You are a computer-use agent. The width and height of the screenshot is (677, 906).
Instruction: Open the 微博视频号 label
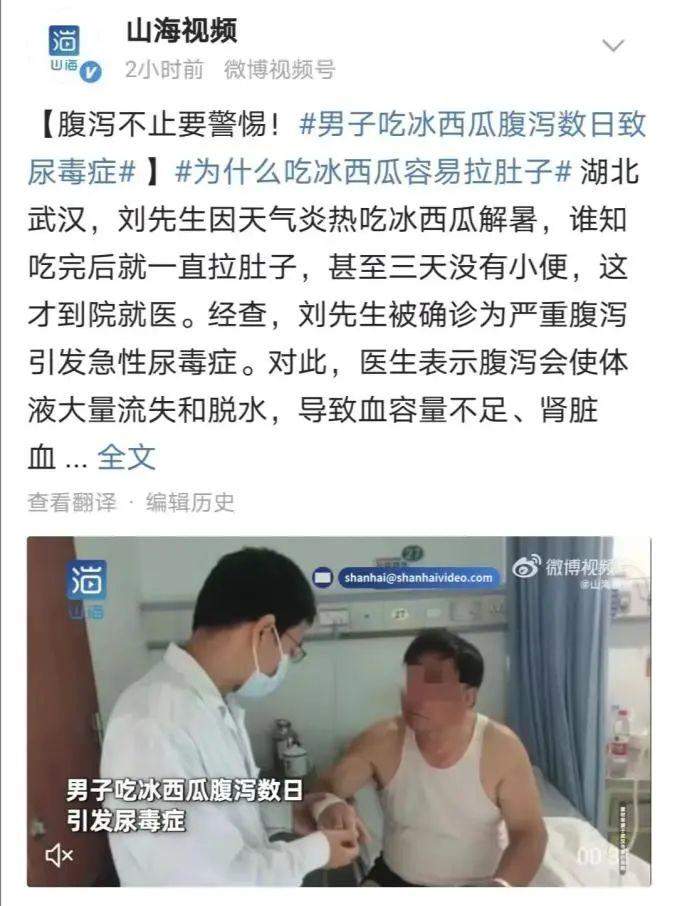pos(279,69)
